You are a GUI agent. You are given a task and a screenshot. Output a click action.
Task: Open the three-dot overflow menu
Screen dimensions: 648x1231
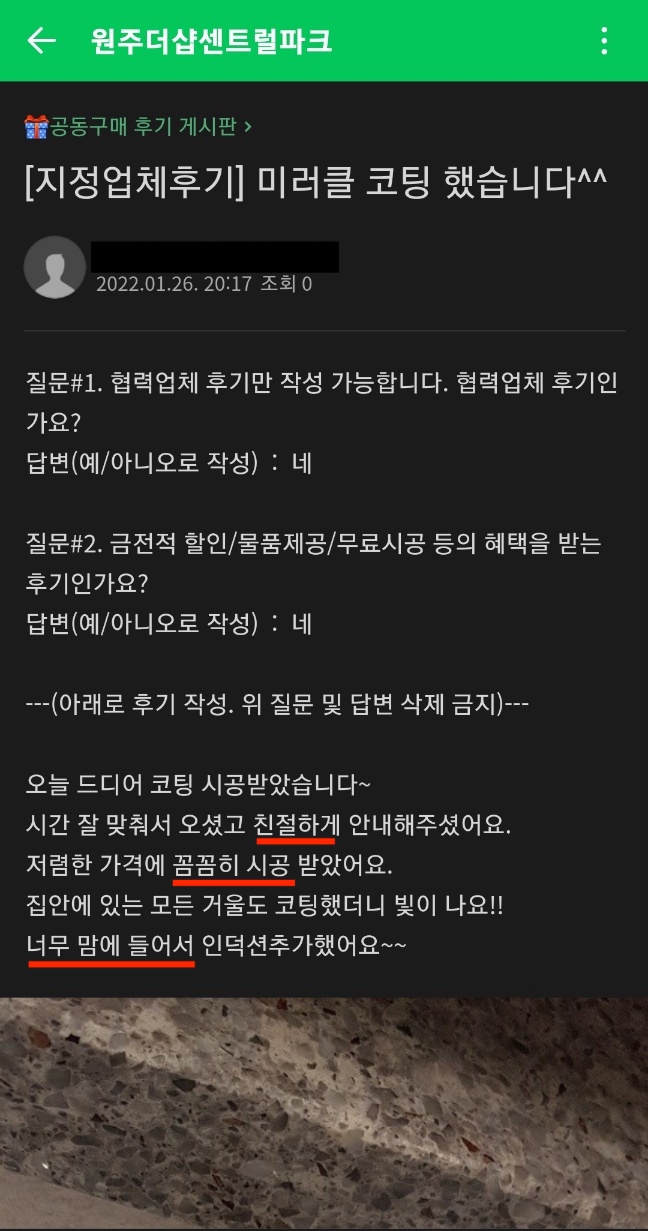point(604,41)
